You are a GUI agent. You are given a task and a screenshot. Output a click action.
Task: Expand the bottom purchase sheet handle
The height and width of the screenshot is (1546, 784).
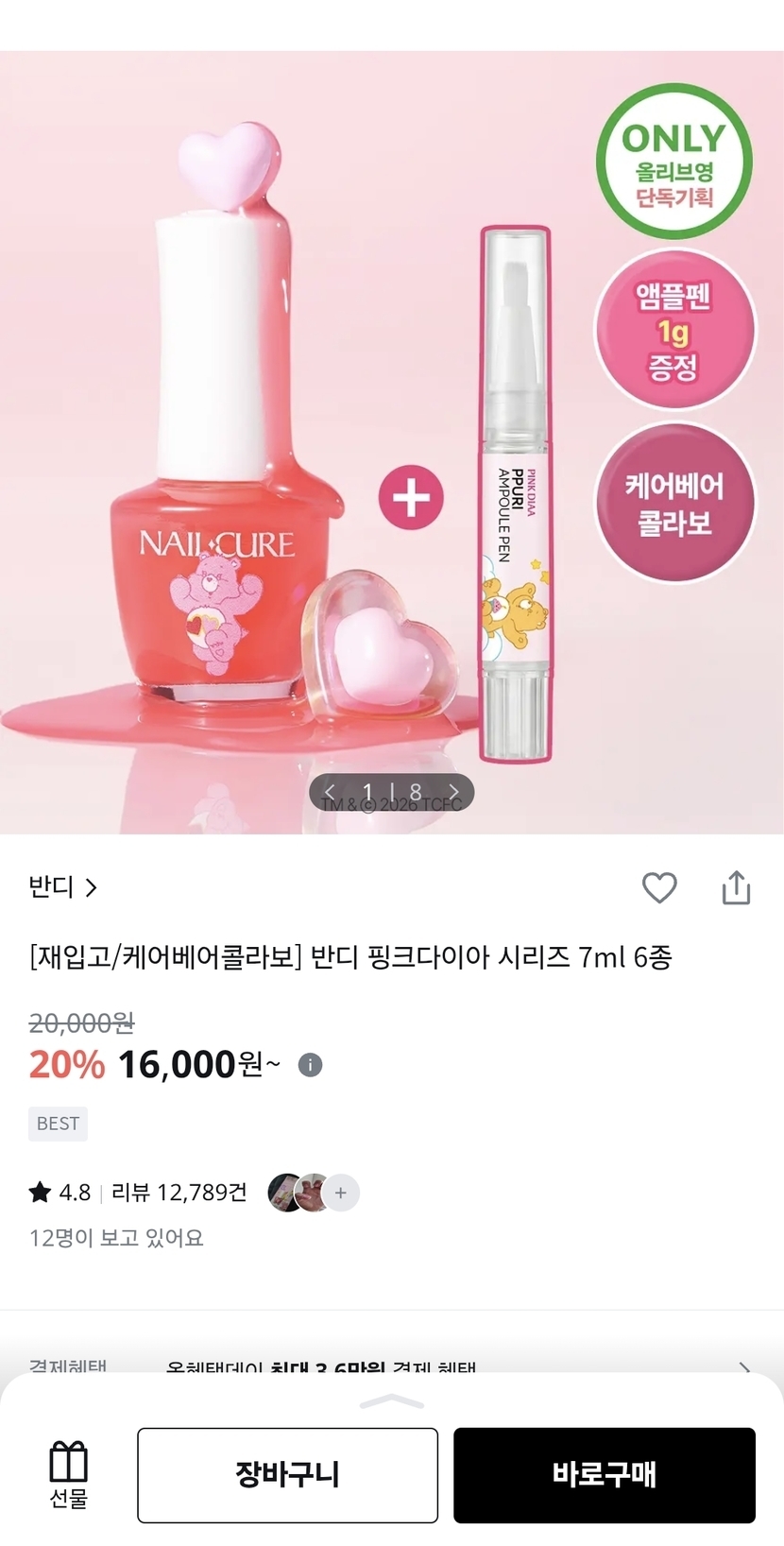[x=392, y=1400]
